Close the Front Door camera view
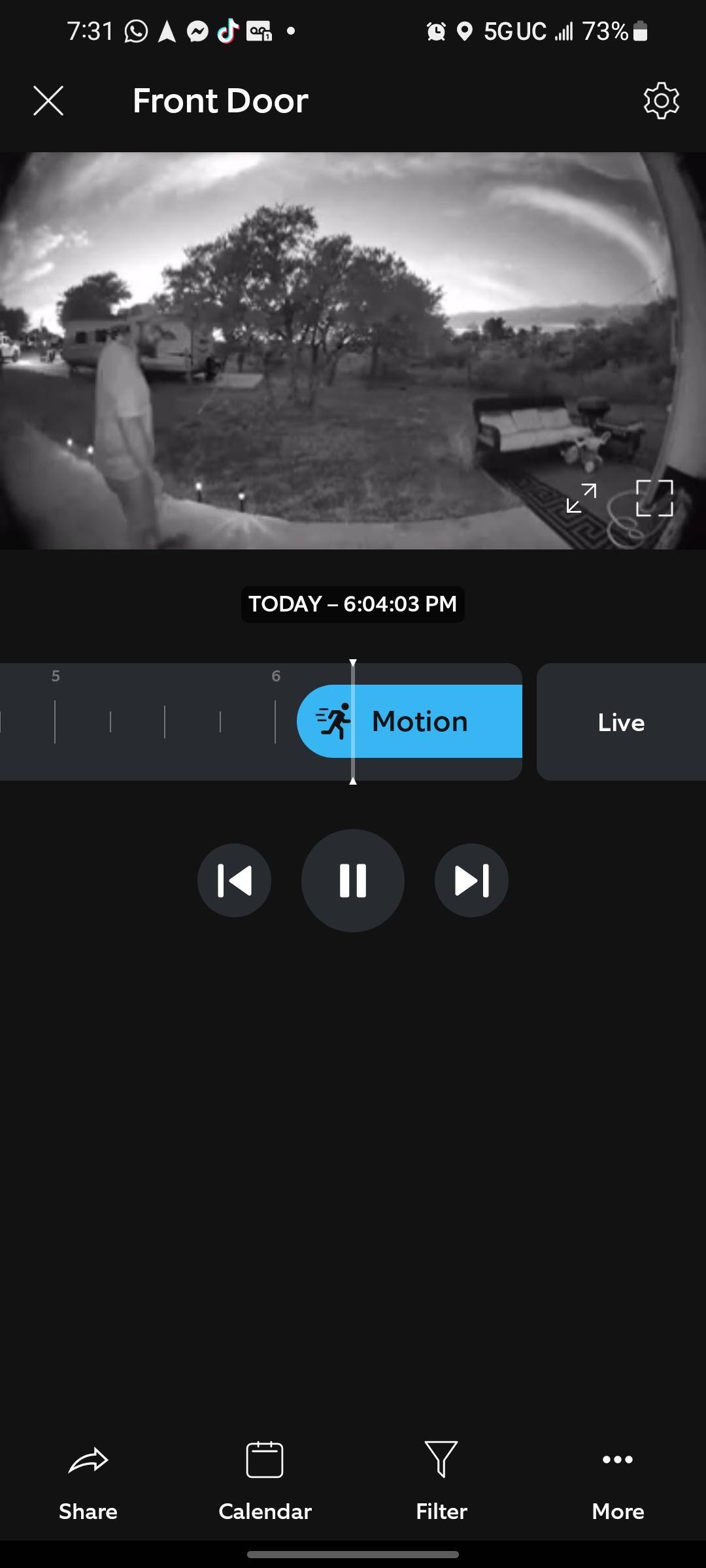 (x=48, y=101)
